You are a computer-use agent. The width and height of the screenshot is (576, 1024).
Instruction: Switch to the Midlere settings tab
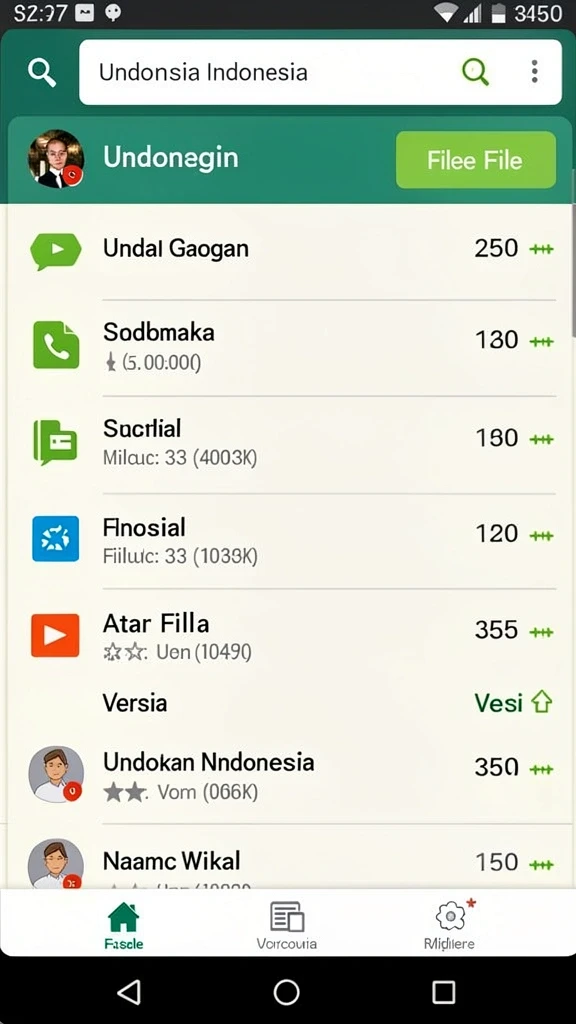pyautogui.click(x=451, y=925)
